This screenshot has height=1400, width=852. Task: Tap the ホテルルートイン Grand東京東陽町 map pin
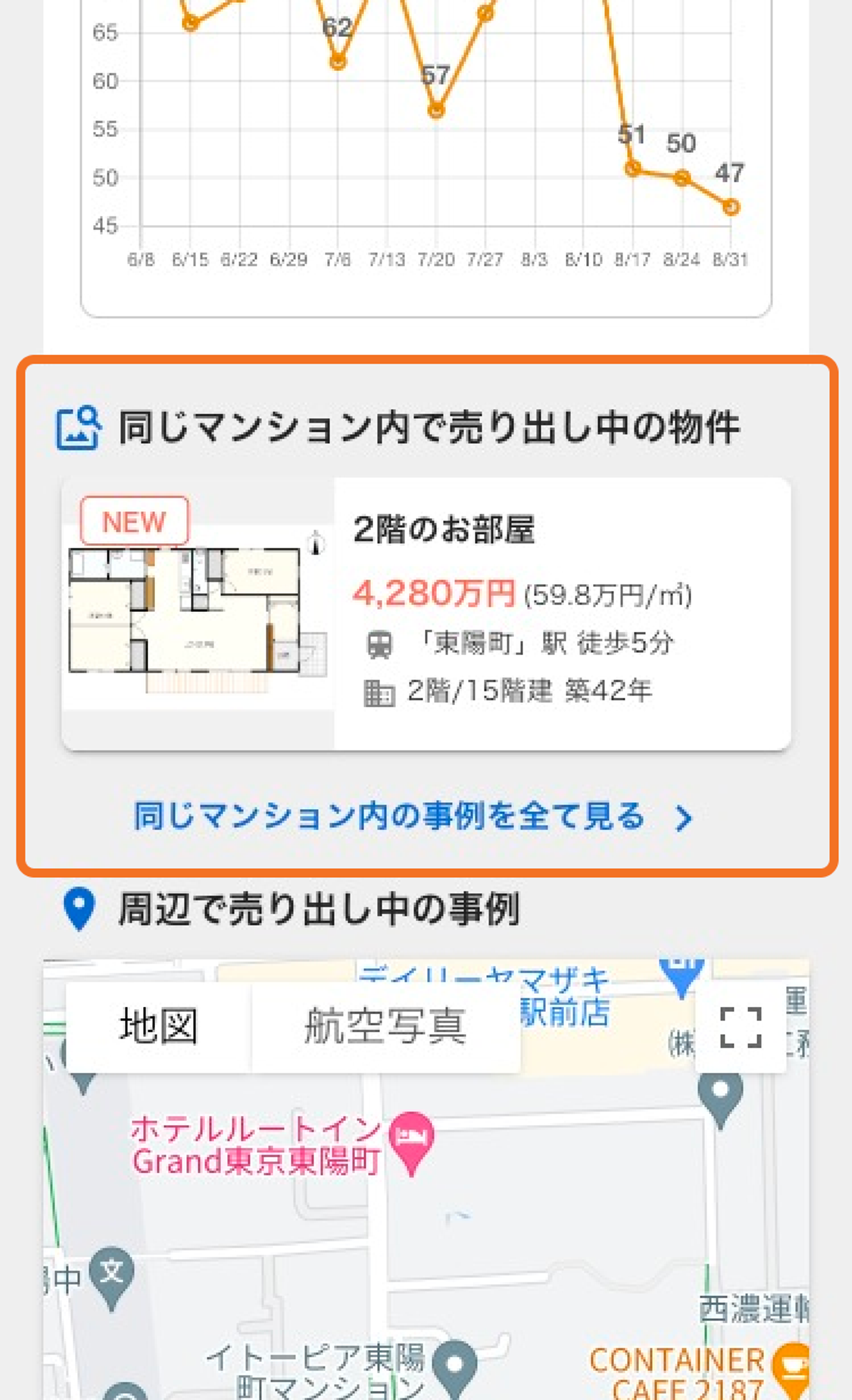[411, 1136]
